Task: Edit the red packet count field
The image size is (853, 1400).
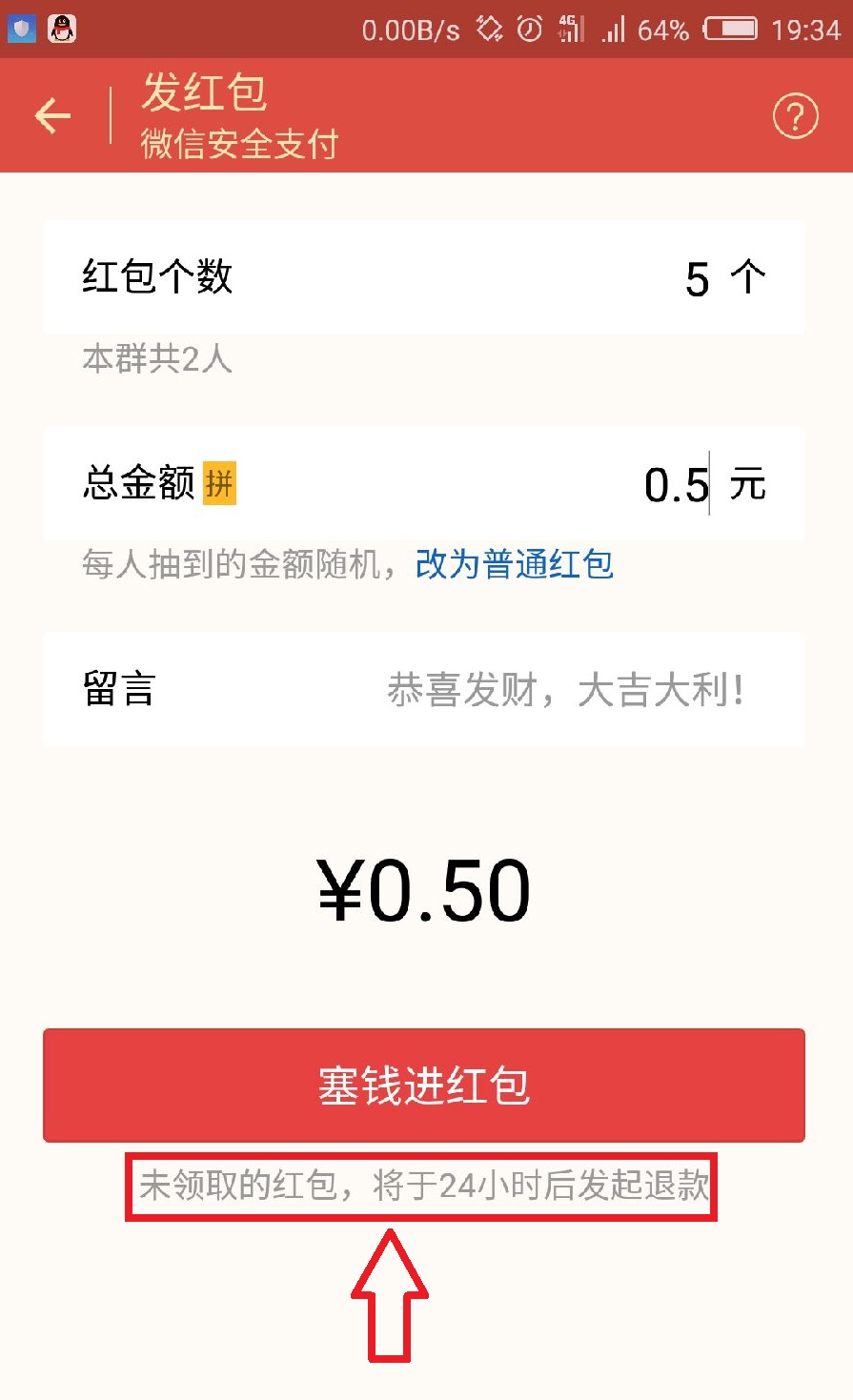Action: pyautogui.click(x=424, y=277)
